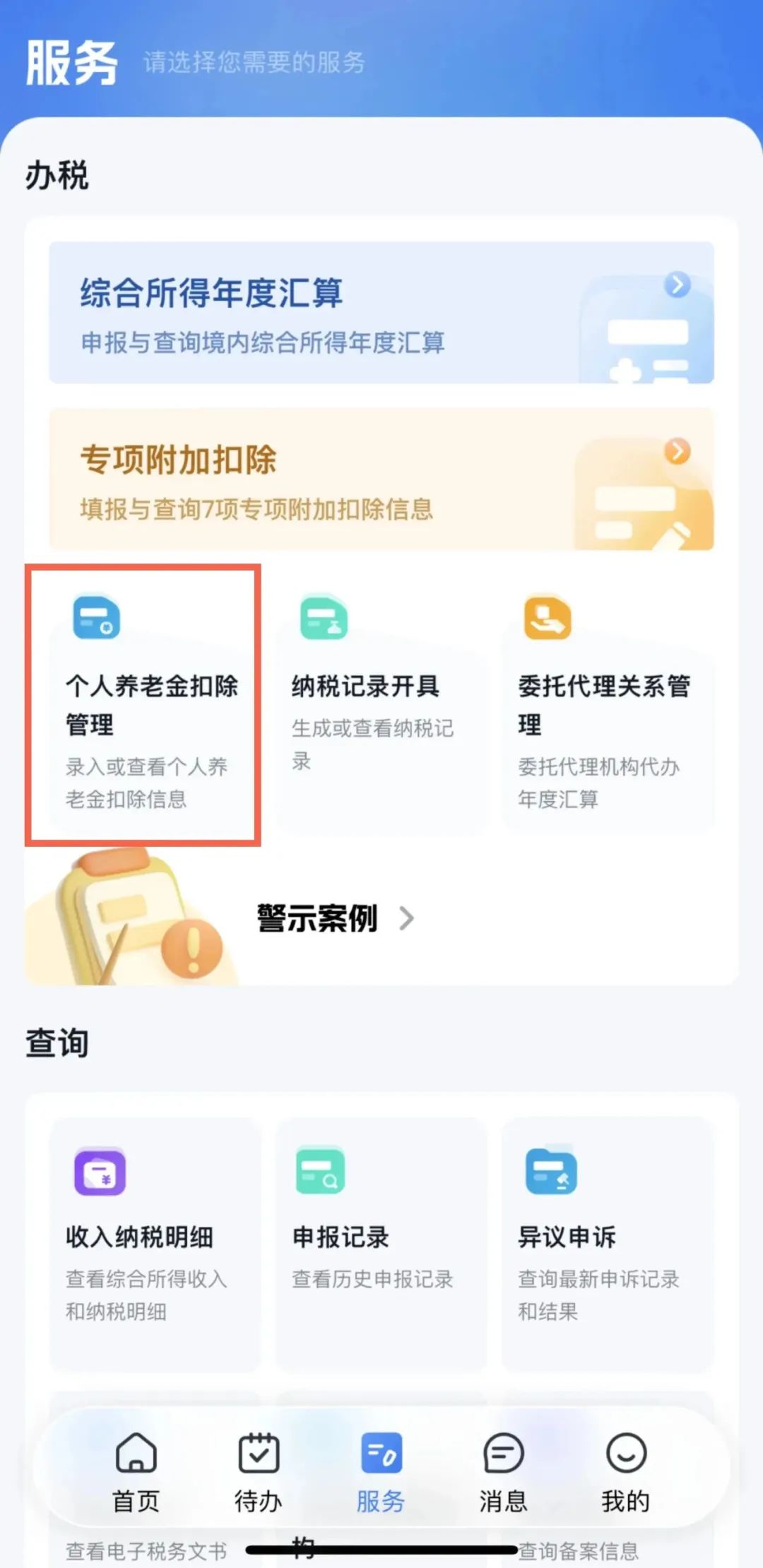Viewport: 763px width, 1568px height.
Task: Go to the 我的 tab
Action: click(625, 1472)
